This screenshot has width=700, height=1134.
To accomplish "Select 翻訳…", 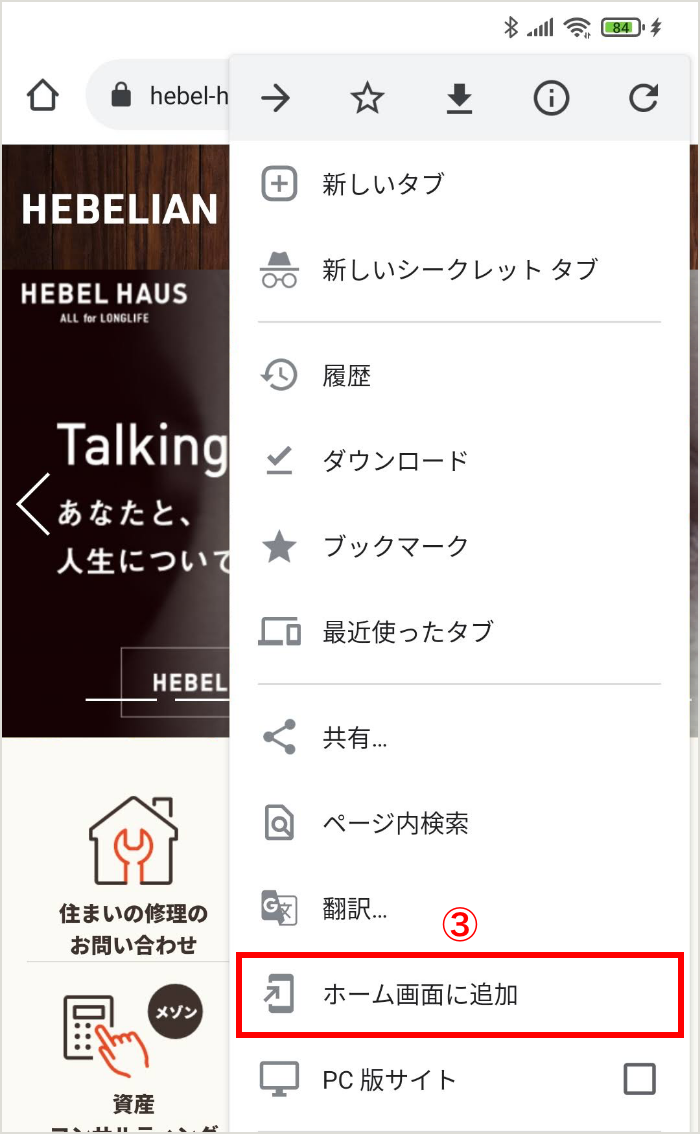I will coord(354,909).
